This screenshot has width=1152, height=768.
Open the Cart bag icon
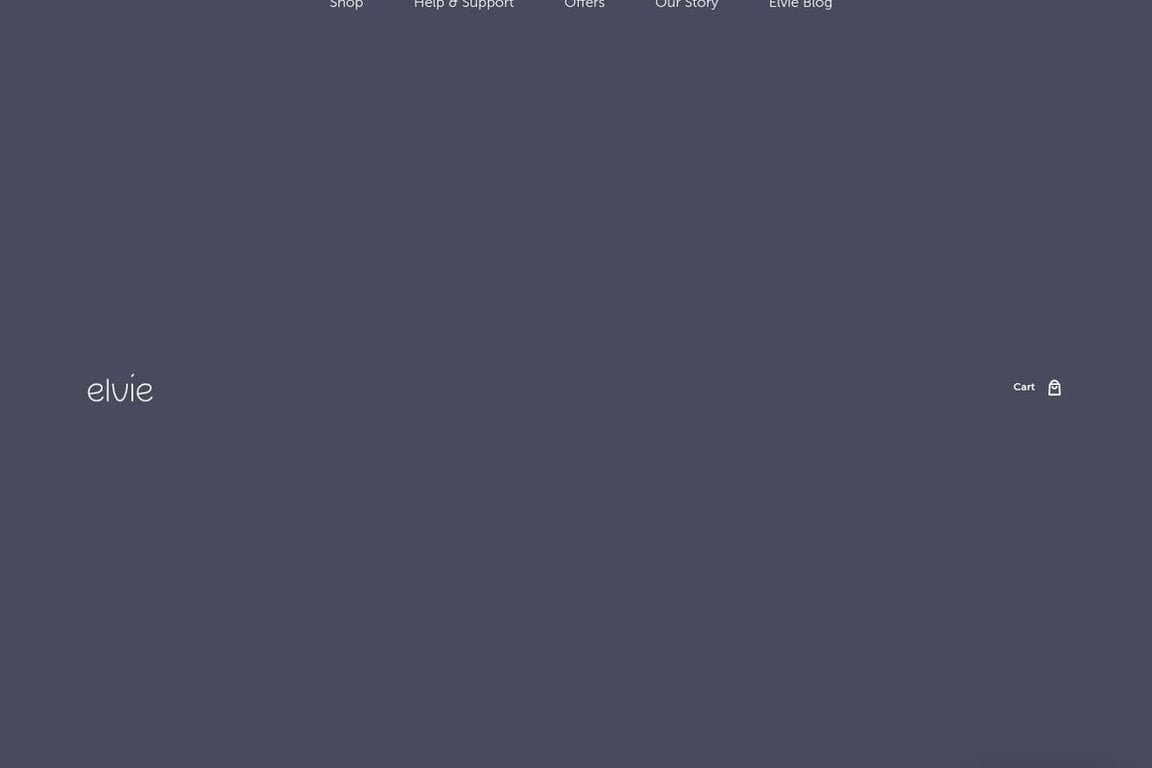tap(1054, 388)
